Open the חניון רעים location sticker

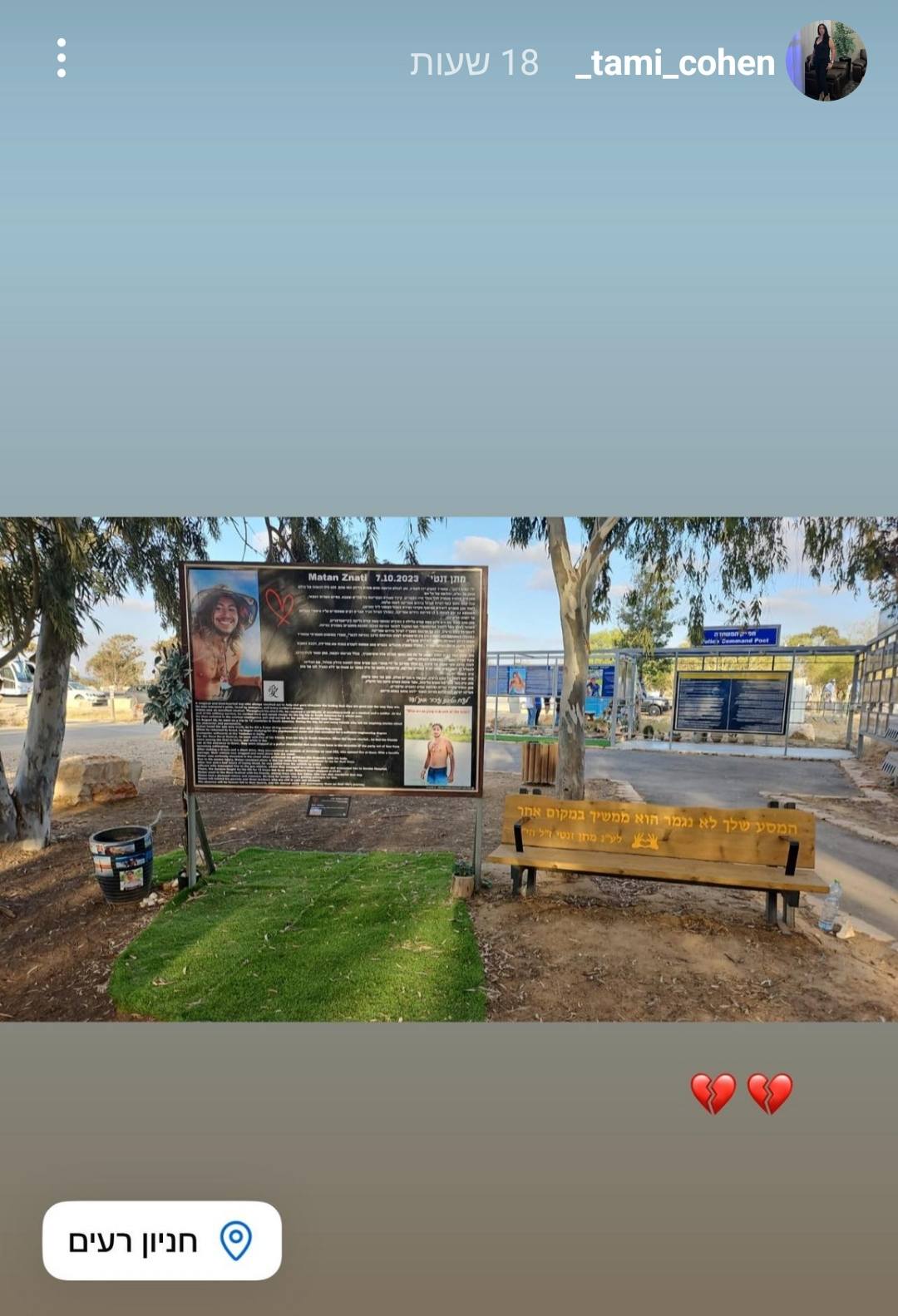tap(162, 1240)
